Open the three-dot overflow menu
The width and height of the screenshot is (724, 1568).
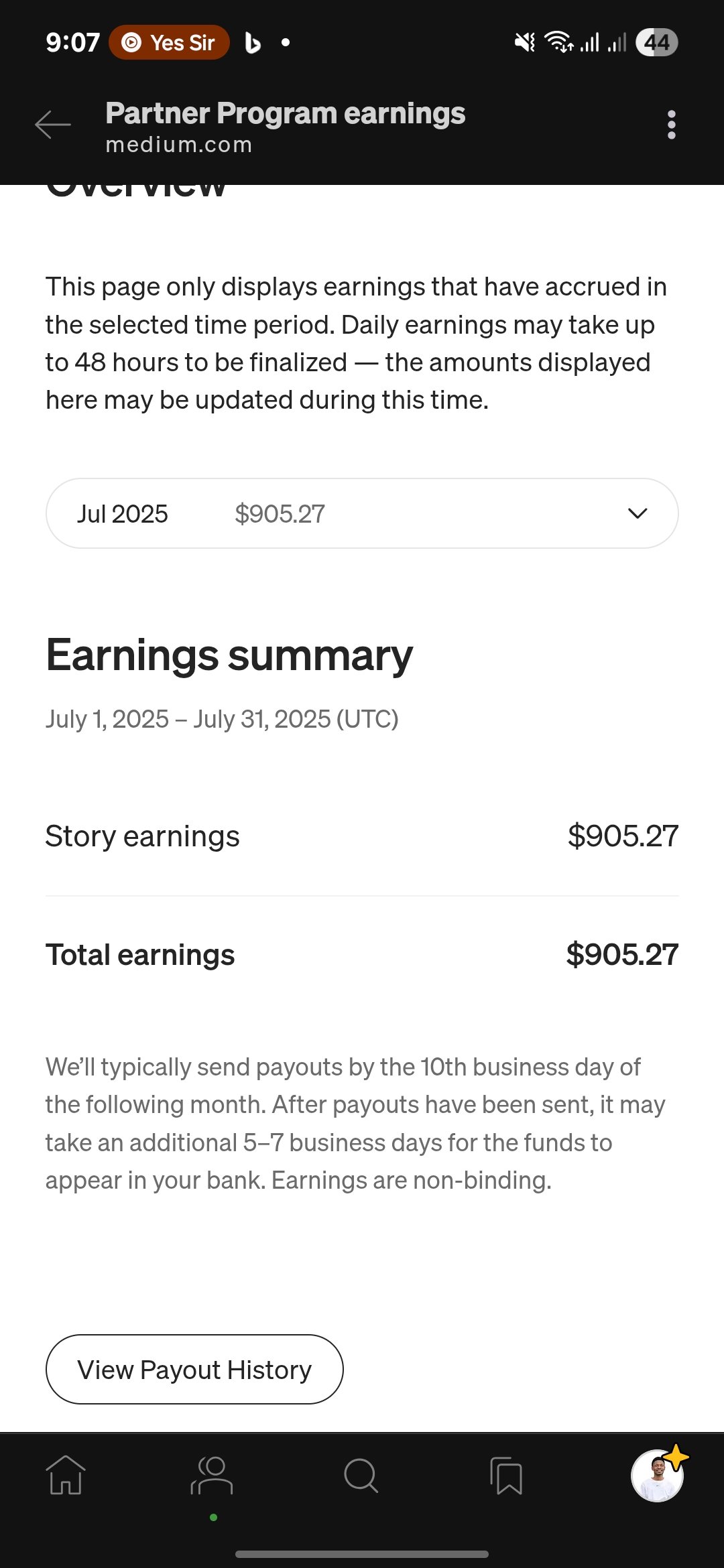[x=671, y=125]
